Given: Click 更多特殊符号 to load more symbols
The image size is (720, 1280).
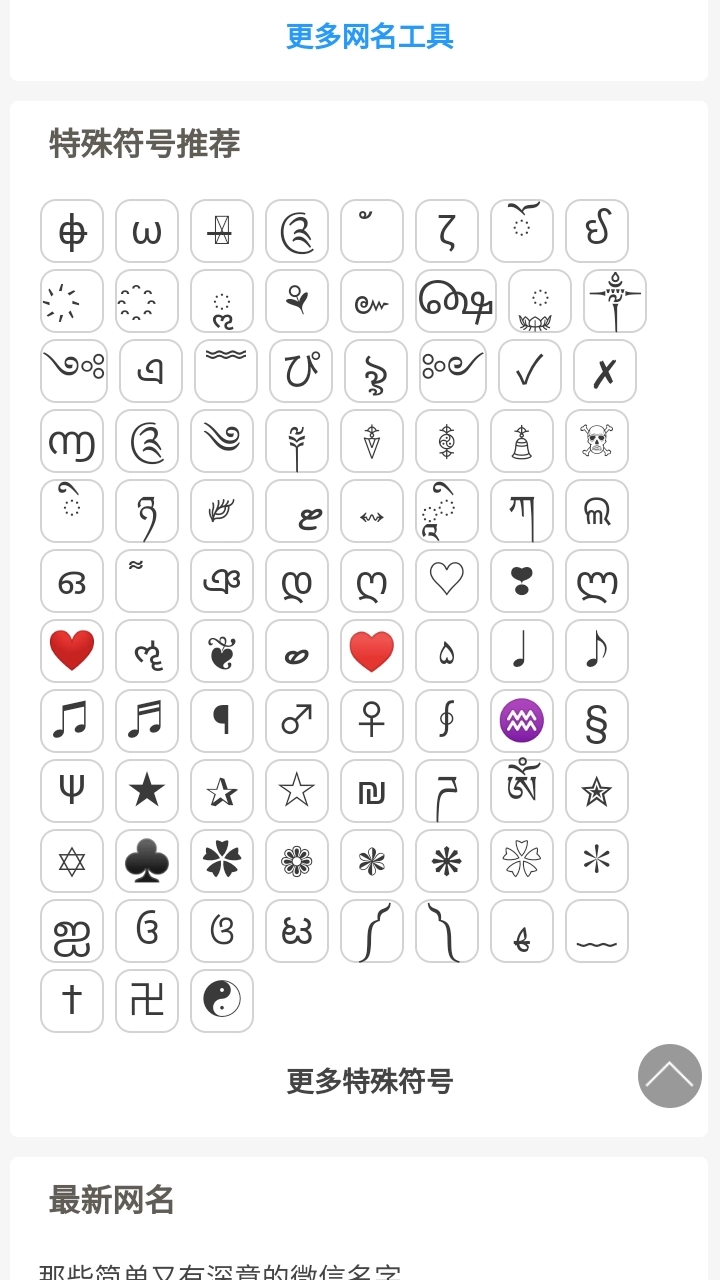Looking at the screenshot, I should pyautogui.click(x=370, y=1081).
